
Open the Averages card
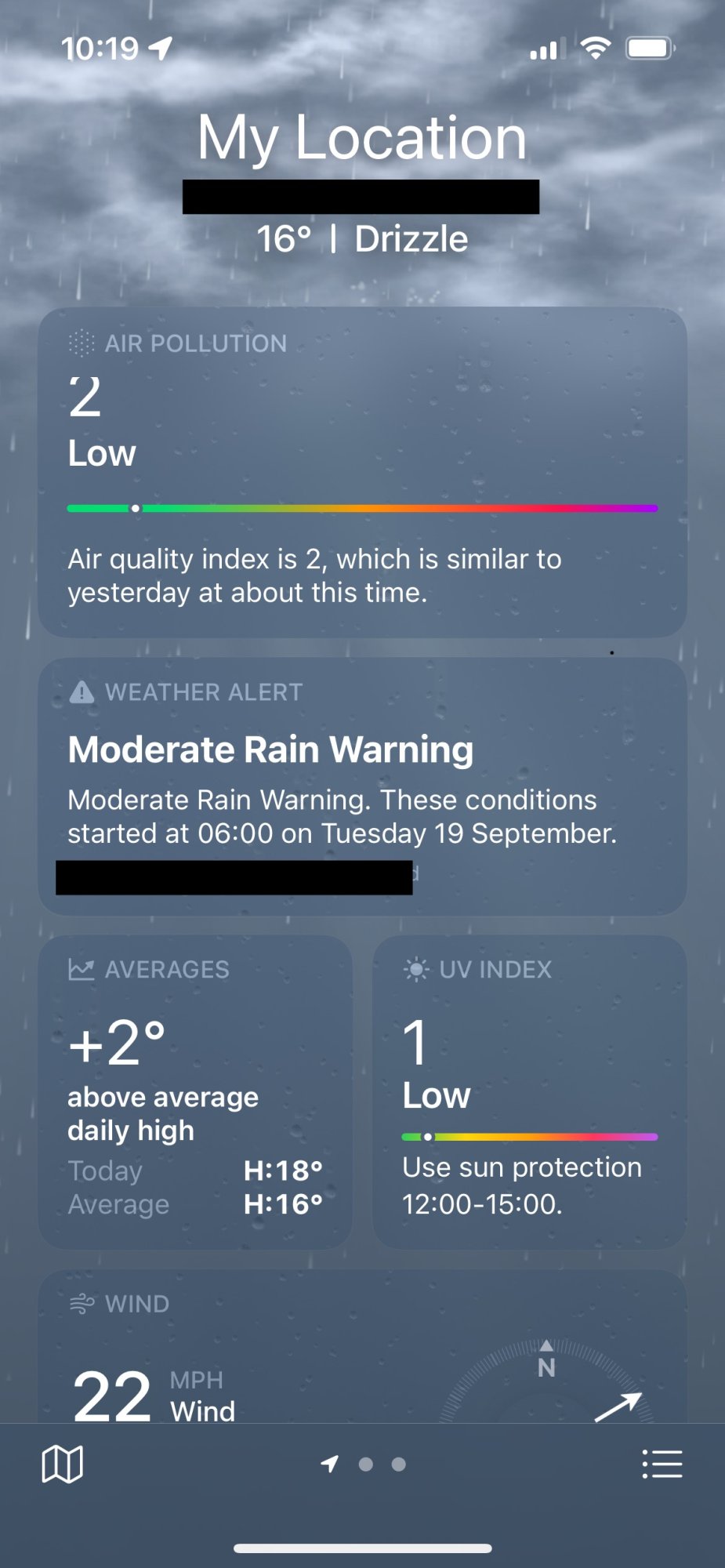[195, 1092]
